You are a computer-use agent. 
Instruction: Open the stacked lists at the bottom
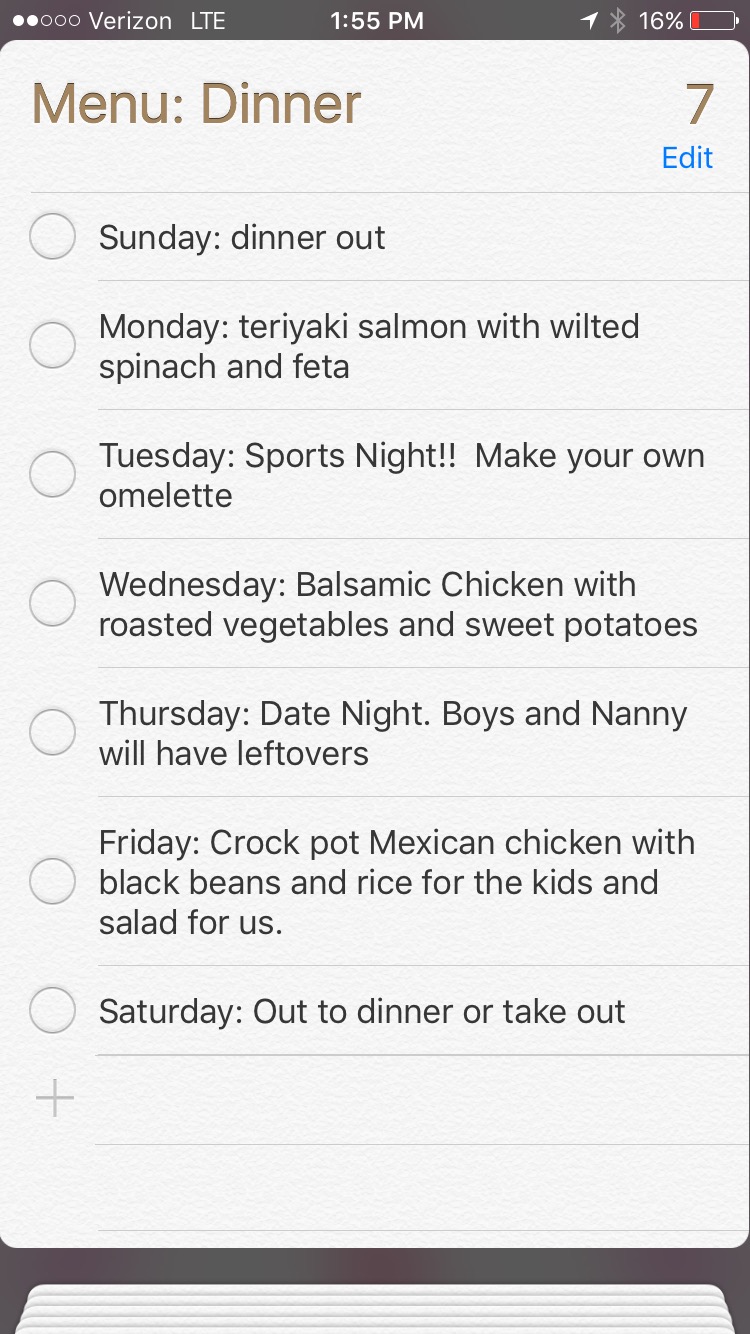(x=375, y=1308)
